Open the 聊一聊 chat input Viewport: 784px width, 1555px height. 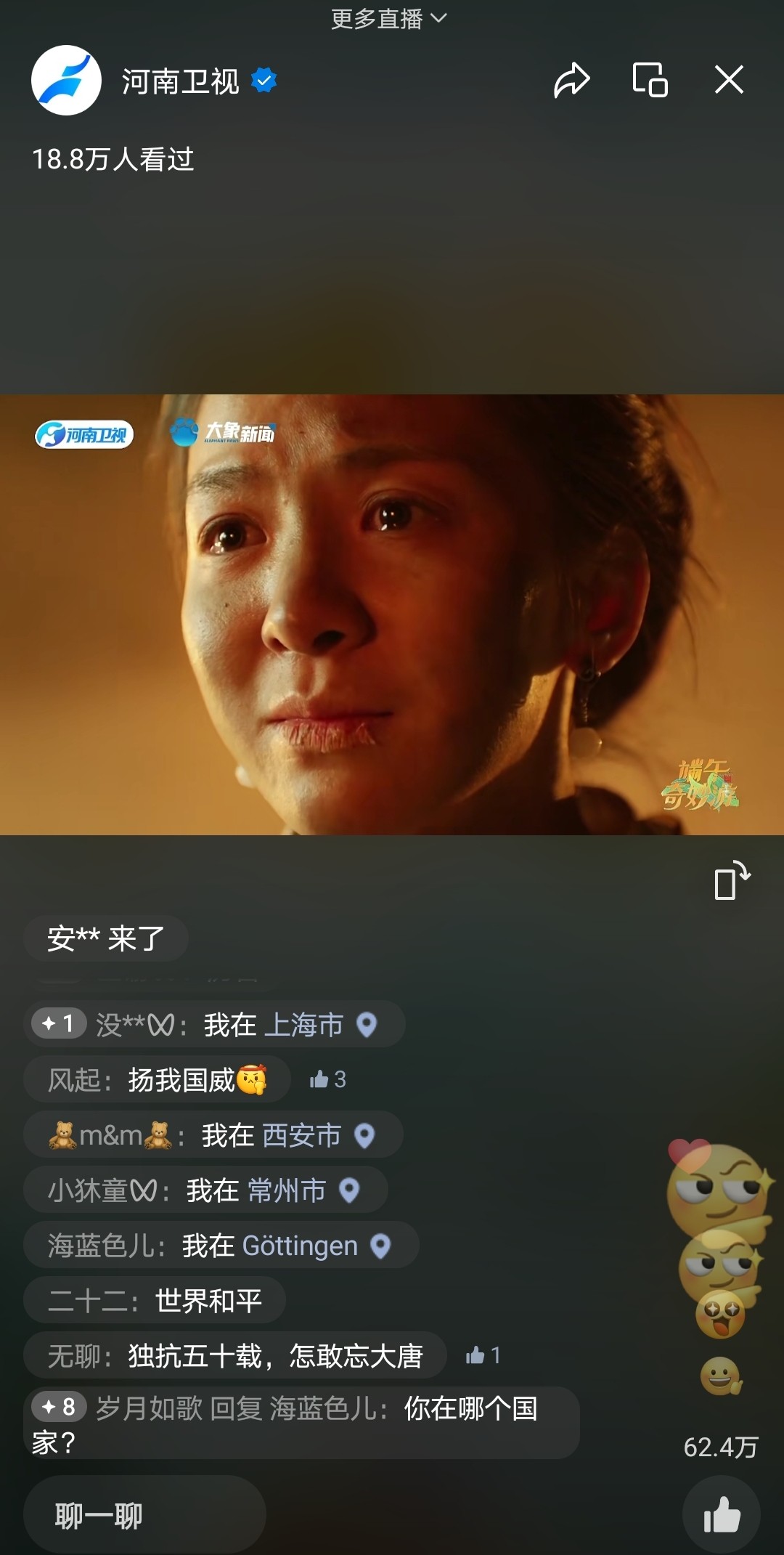[144, 1514]
